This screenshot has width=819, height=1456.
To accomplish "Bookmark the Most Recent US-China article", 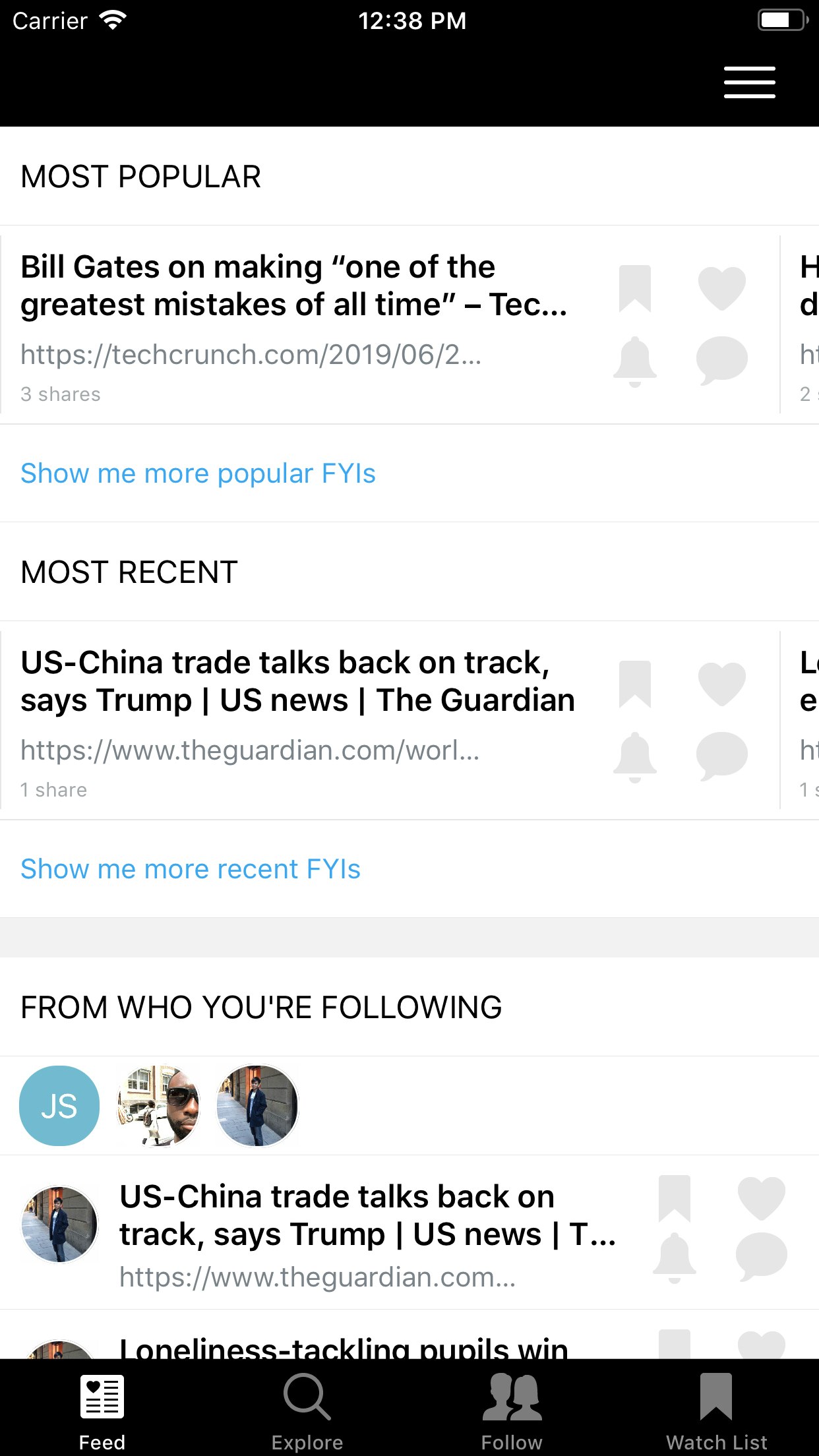I will coord(634,684).
